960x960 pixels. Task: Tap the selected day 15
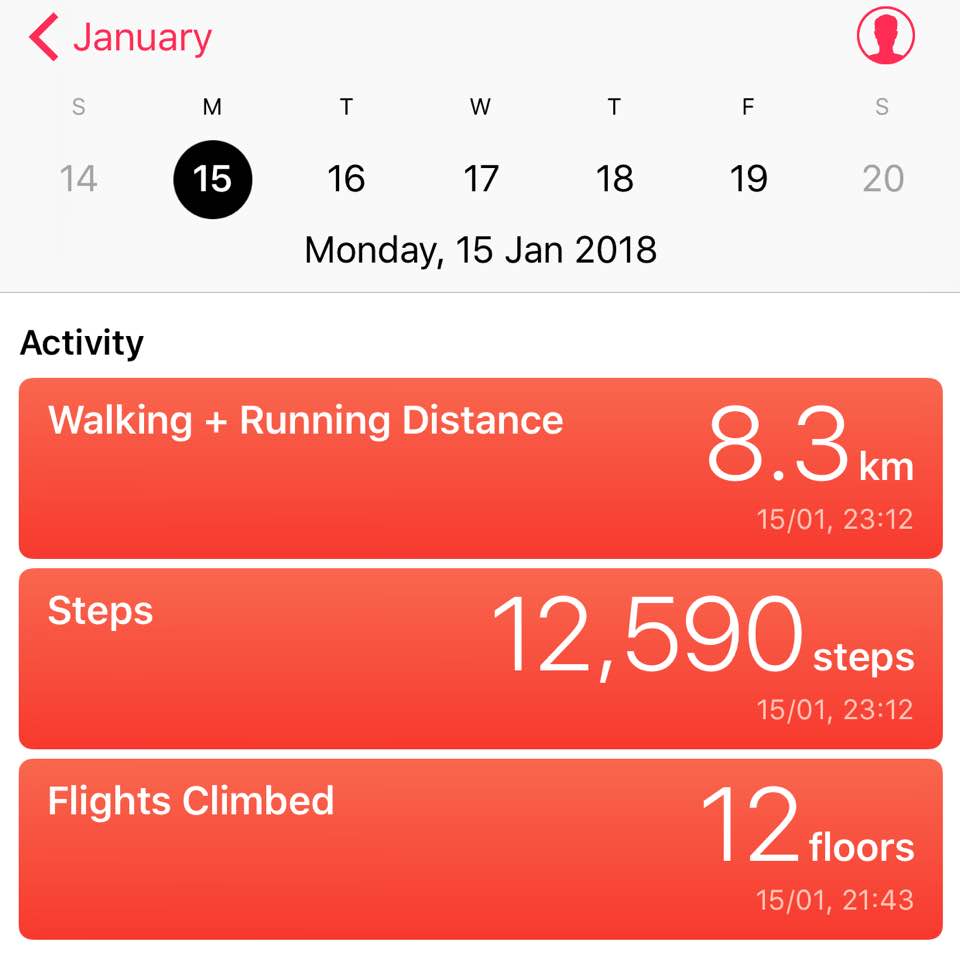[212, 179]
